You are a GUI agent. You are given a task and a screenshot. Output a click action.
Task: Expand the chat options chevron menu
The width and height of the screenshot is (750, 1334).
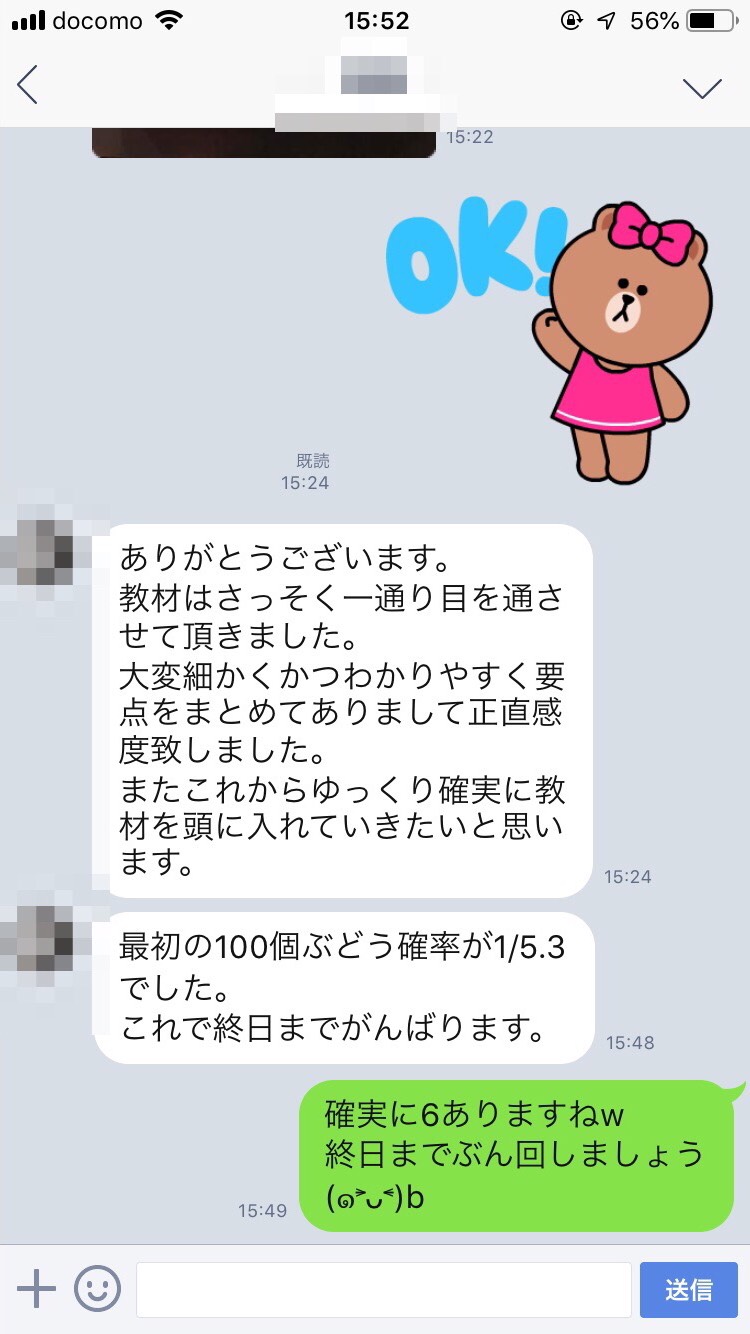702,87
